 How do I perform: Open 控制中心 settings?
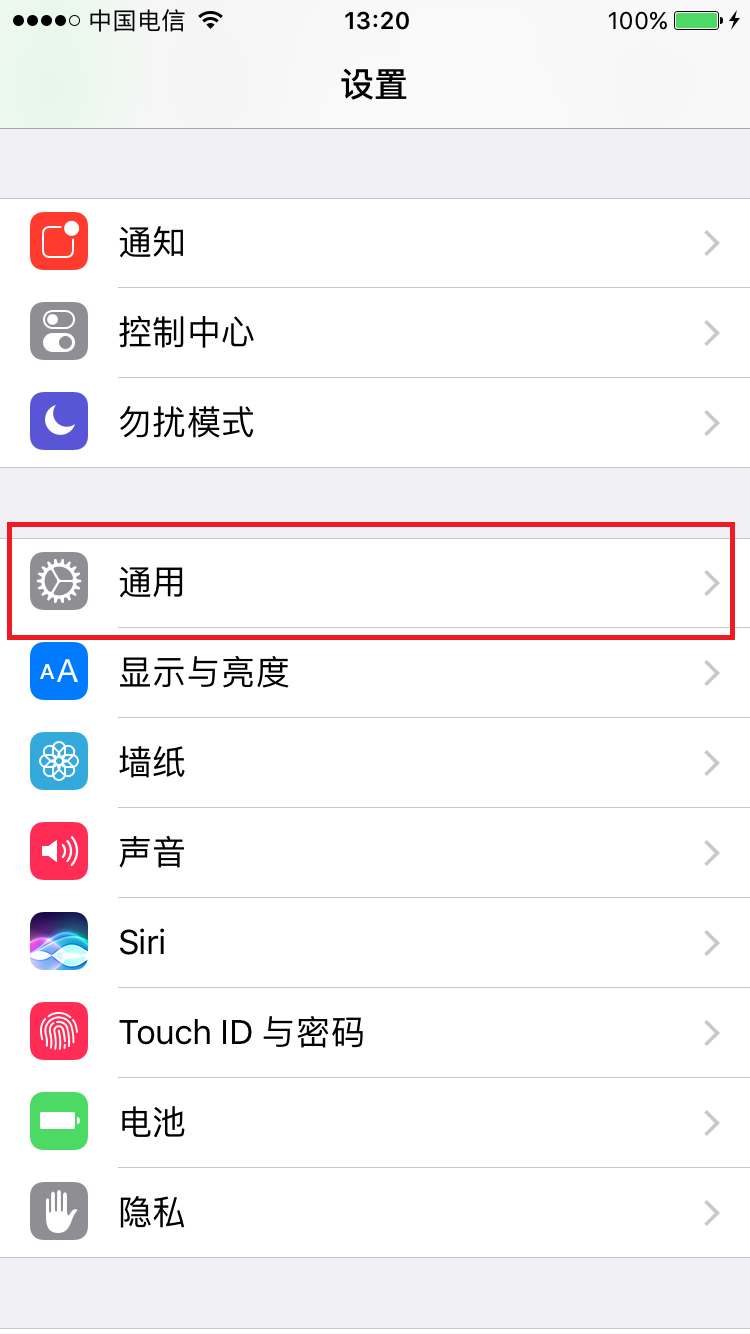tap(375, 333)
